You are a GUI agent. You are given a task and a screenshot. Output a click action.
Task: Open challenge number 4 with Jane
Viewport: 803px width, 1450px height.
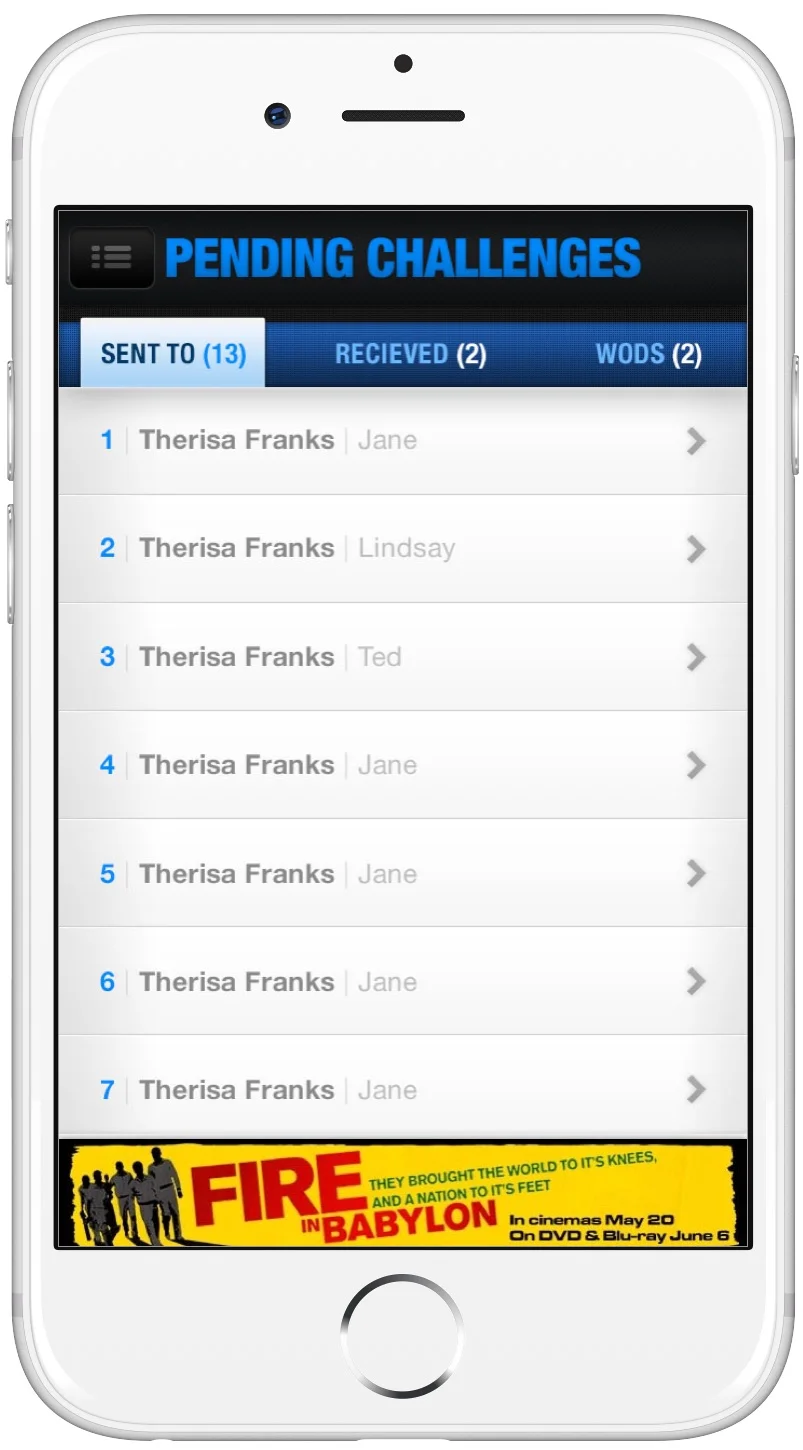pyautogui.click(x=403, y=765)
